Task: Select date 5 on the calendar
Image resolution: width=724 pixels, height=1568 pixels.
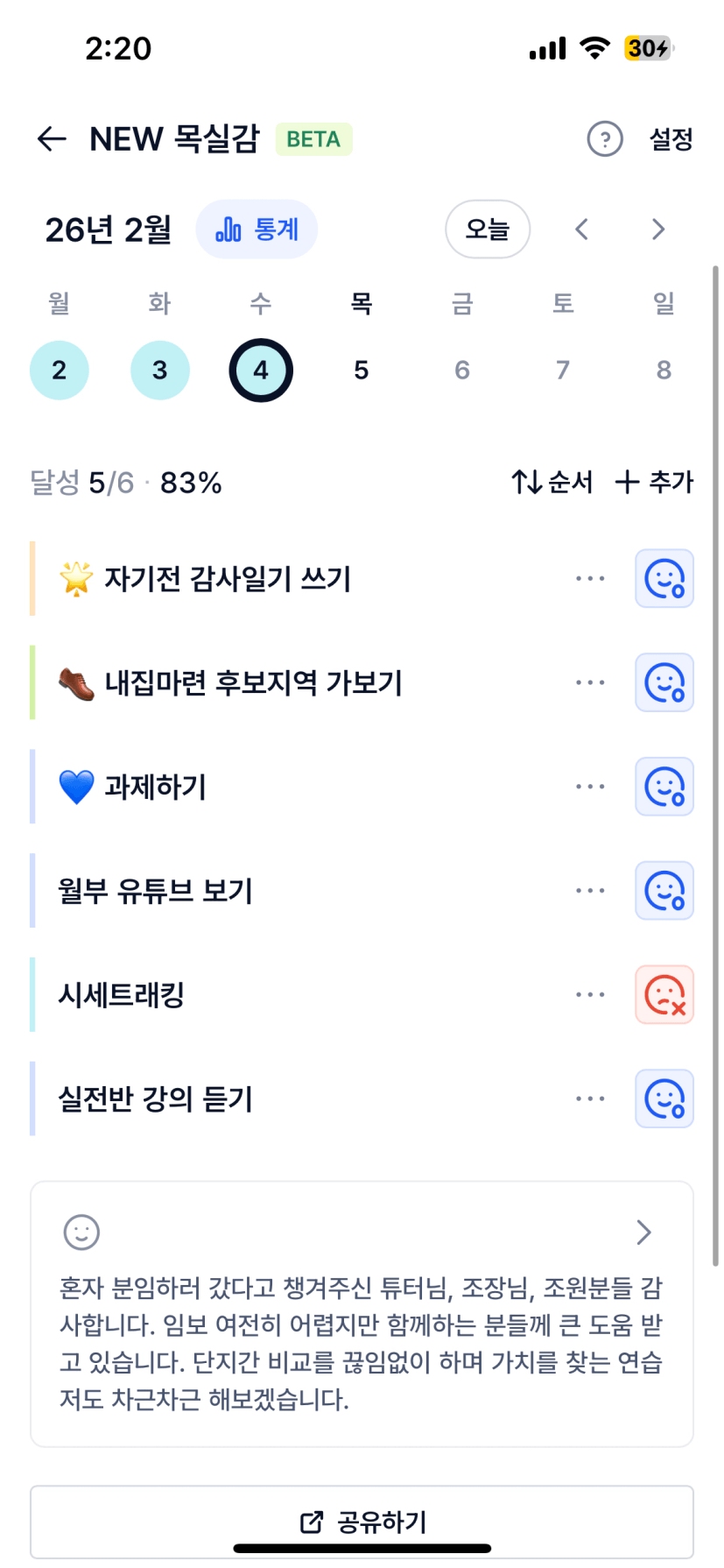Action: point(362,371)
